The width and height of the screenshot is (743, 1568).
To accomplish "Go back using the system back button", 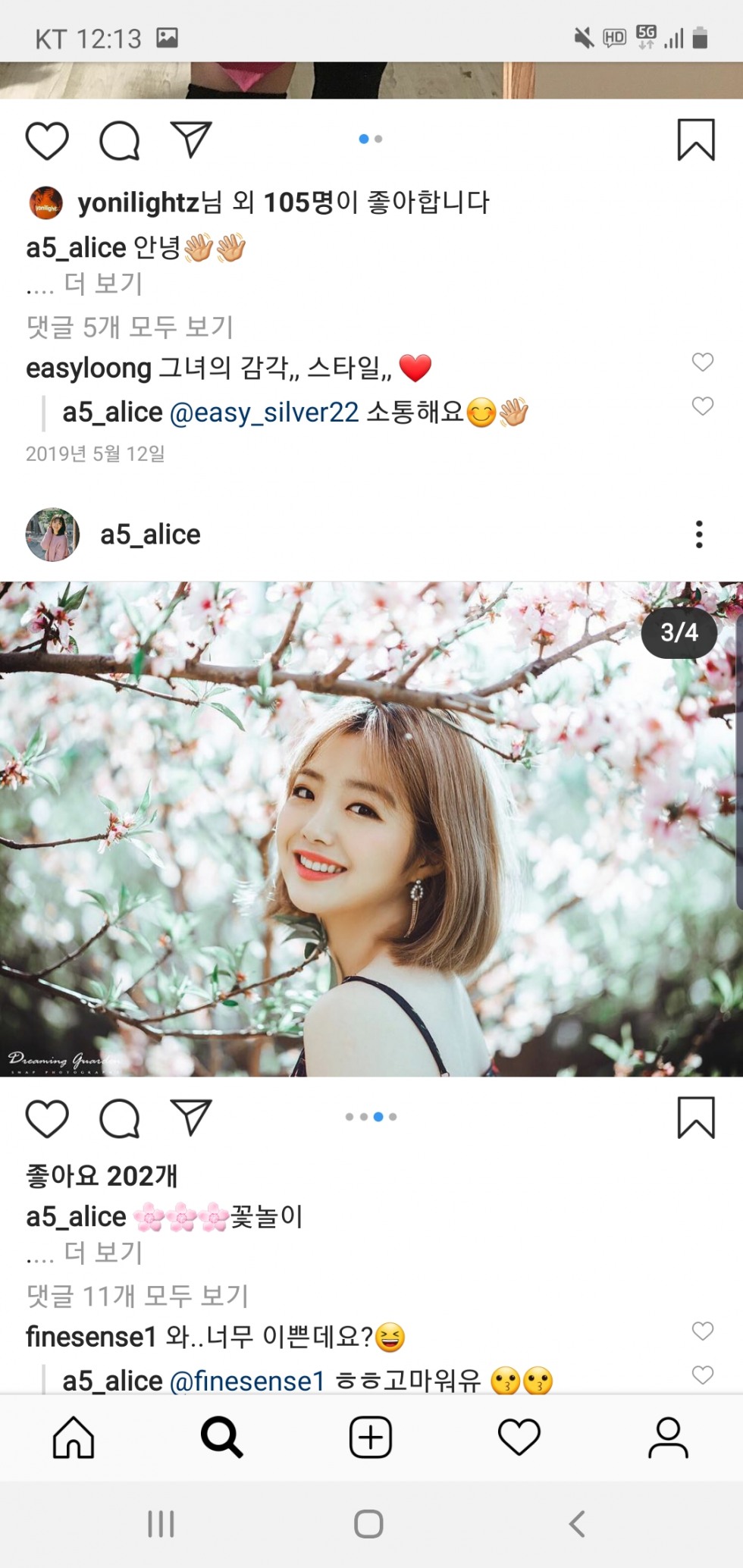I will (x=578, y=1524).
